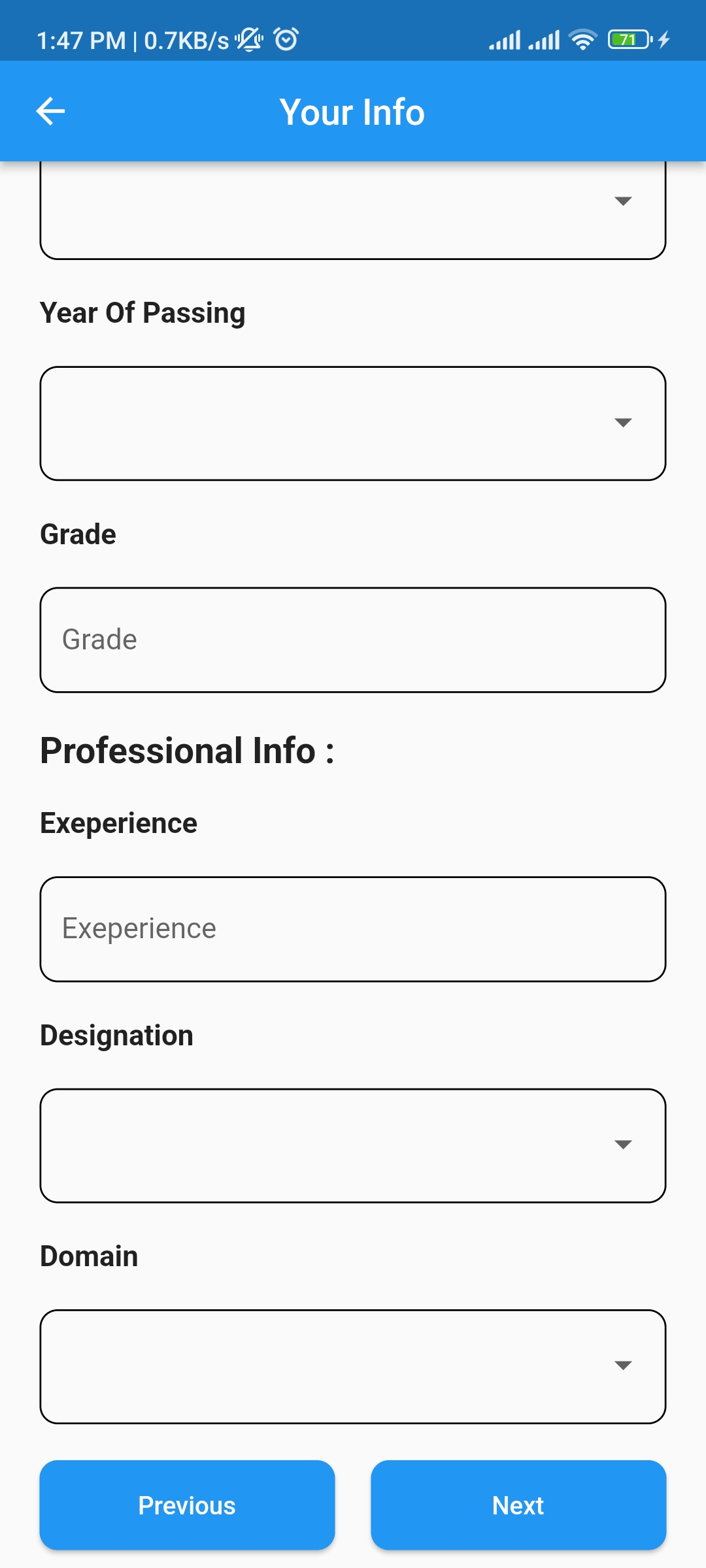
Task: Tap the Wi-Fi icon in status bar
Action: 581,39
